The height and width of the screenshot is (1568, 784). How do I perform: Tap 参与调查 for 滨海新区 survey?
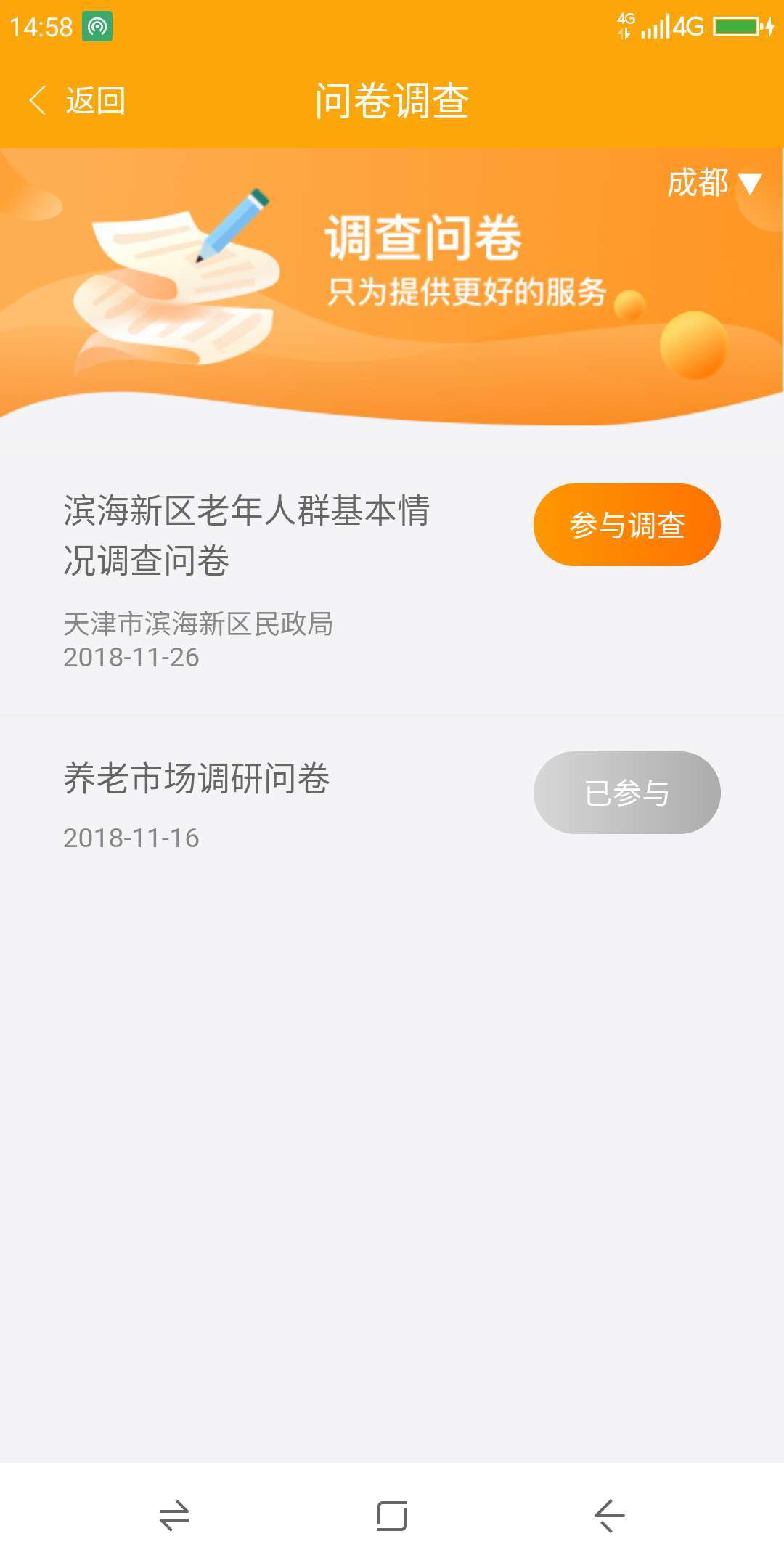click(626, 525)
